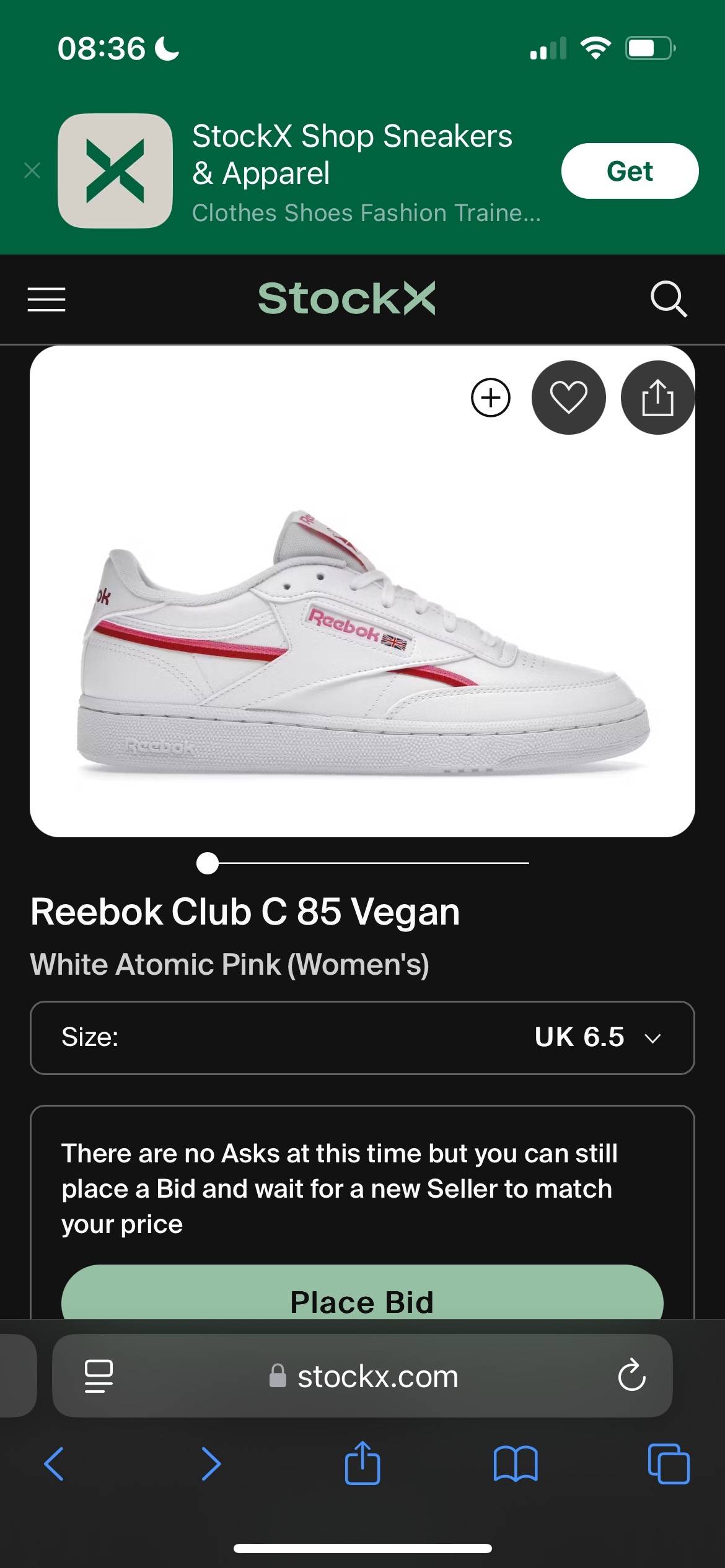Reload the stockx.com page
Viewport: 725px width, 1568px height.
coord(631,1375)
